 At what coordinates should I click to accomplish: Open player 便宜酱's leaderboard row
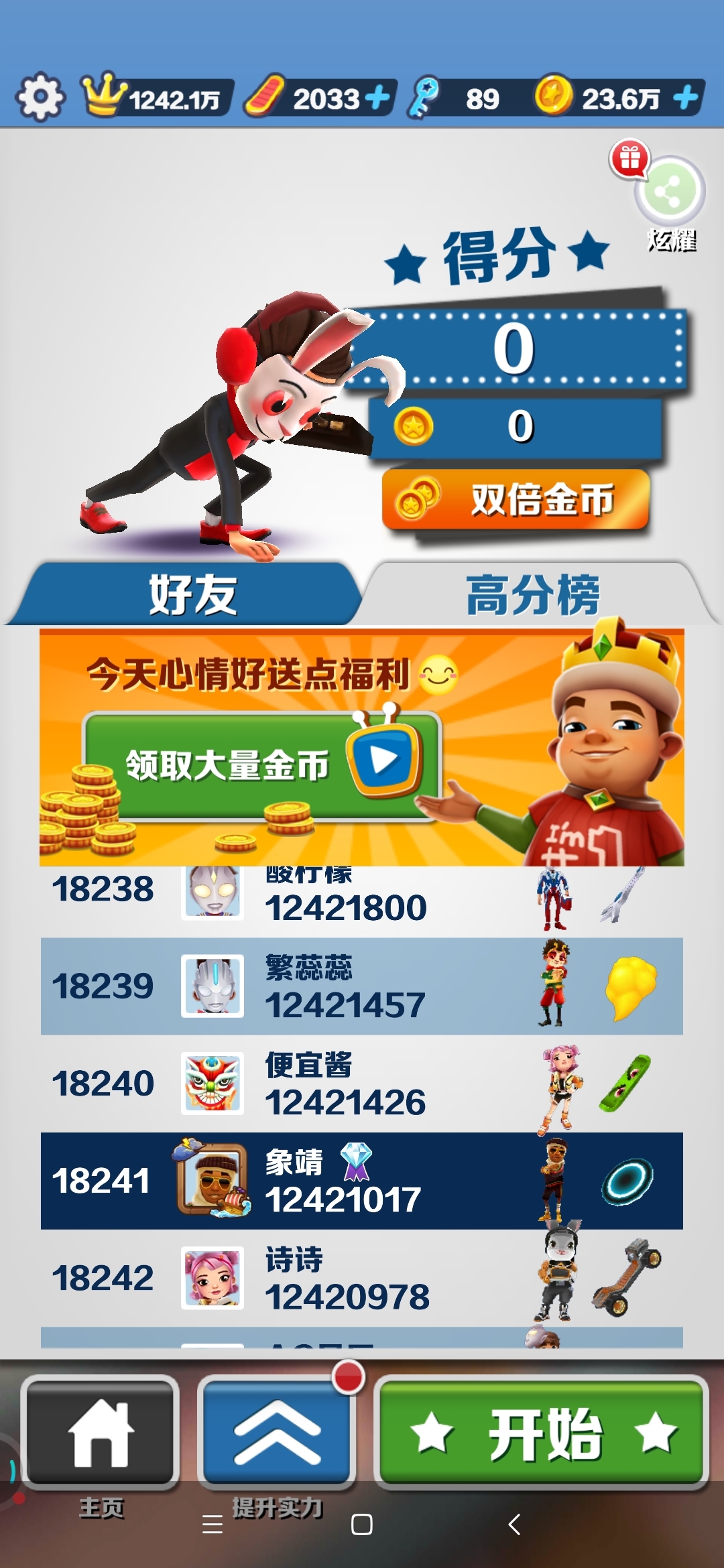362,1084
